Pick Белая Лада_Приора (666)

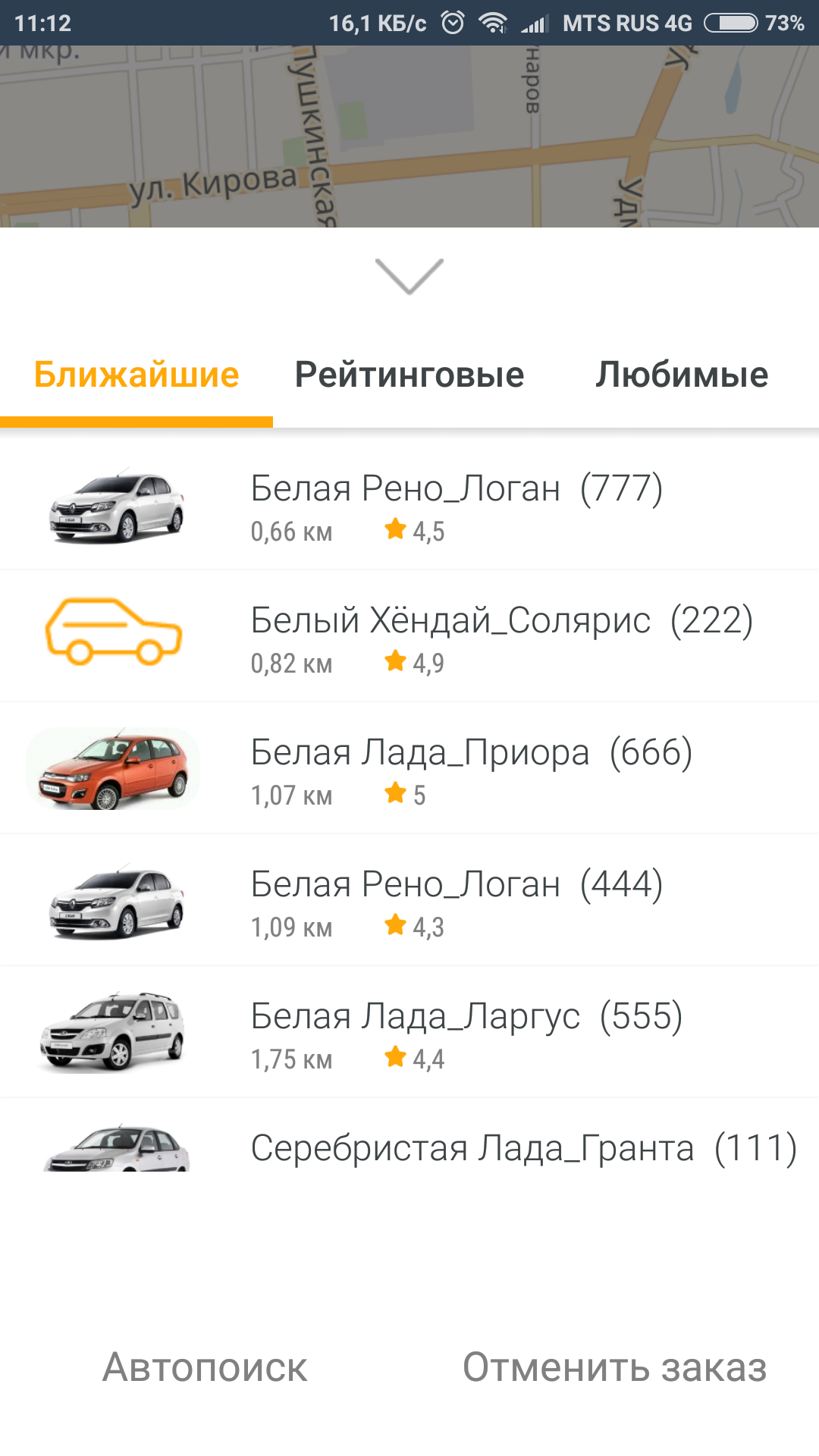(470, 768)
